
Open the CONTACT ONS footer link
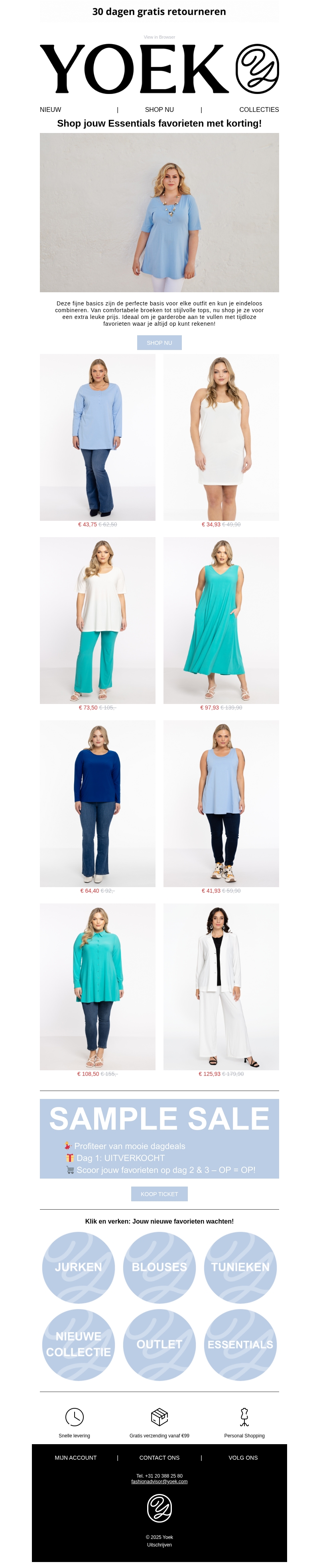[x=159, y=1457]
